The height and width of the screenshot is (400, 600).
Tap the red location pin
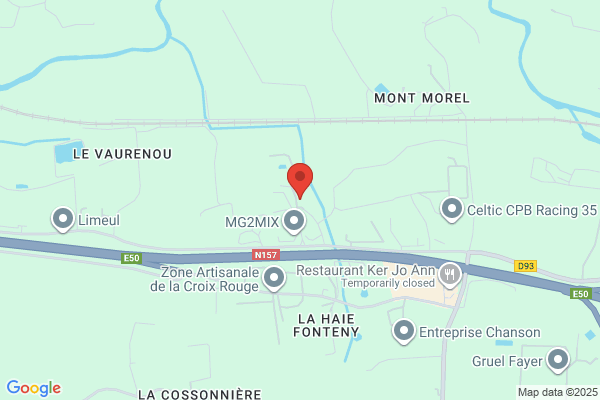coord(300,181)
